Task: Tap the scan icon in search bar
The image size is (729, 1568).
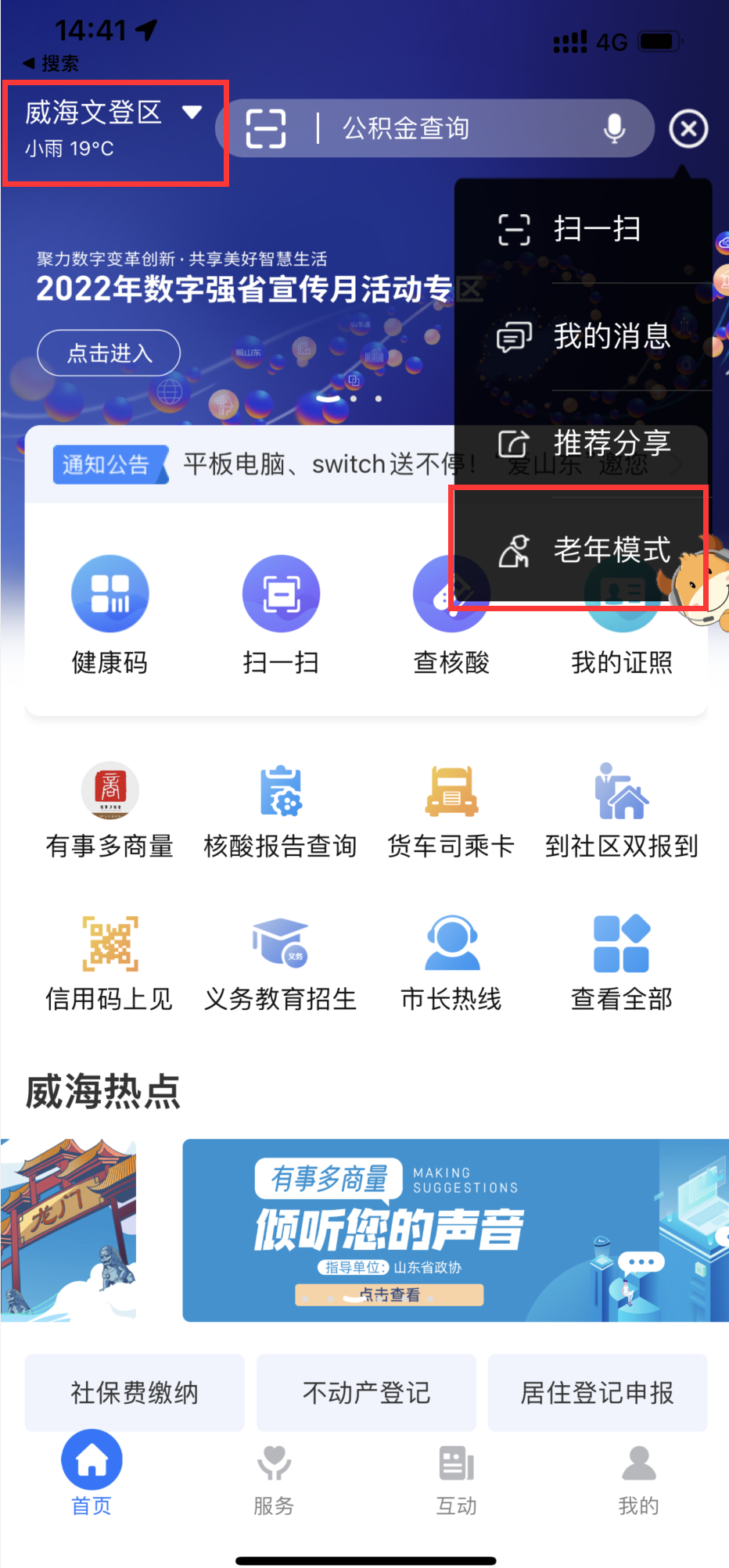Action: (266, 129)
